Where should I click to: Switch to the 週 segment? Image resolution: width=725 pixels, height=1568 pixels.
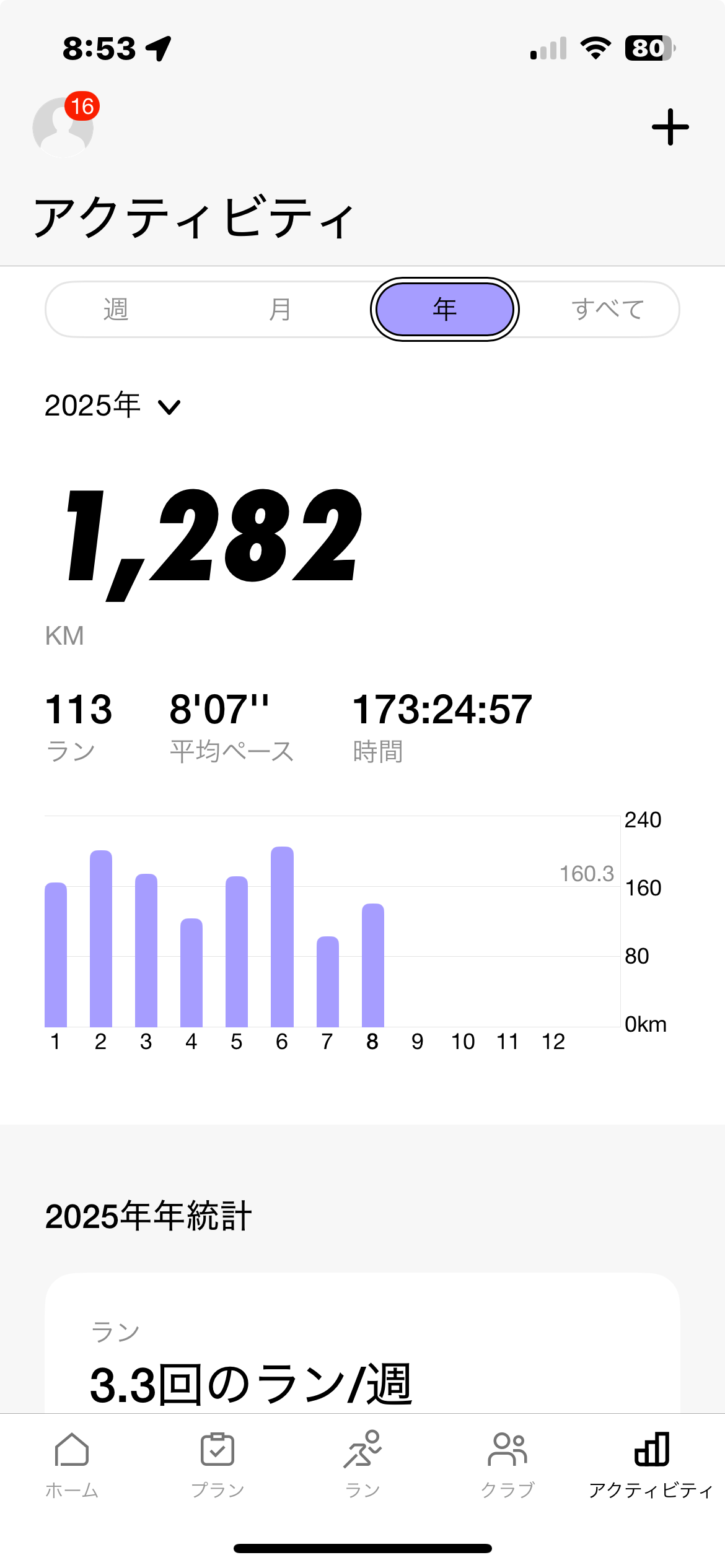click(116, 309)
